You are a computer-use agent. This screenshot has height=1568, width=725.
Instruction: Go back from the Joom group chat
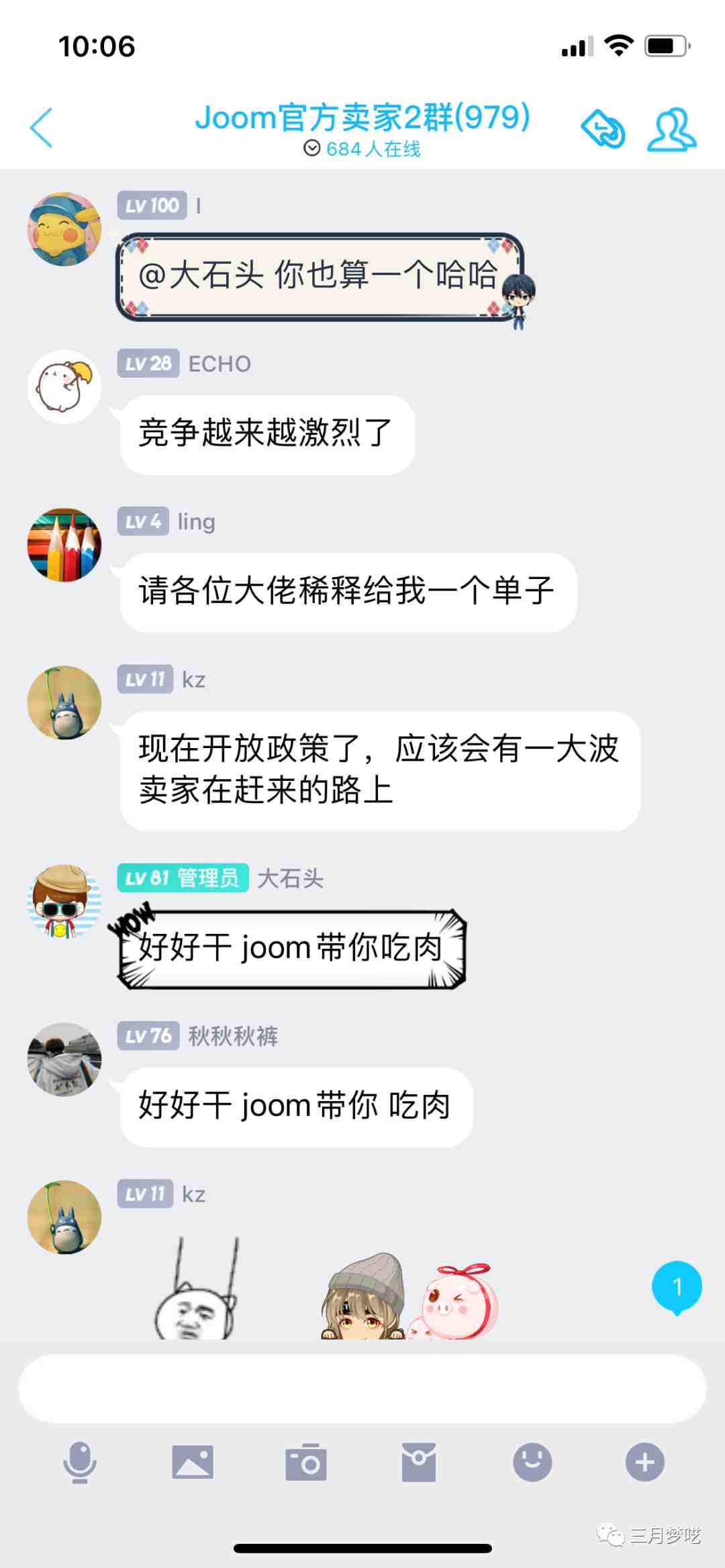click(x=42, y=127)
